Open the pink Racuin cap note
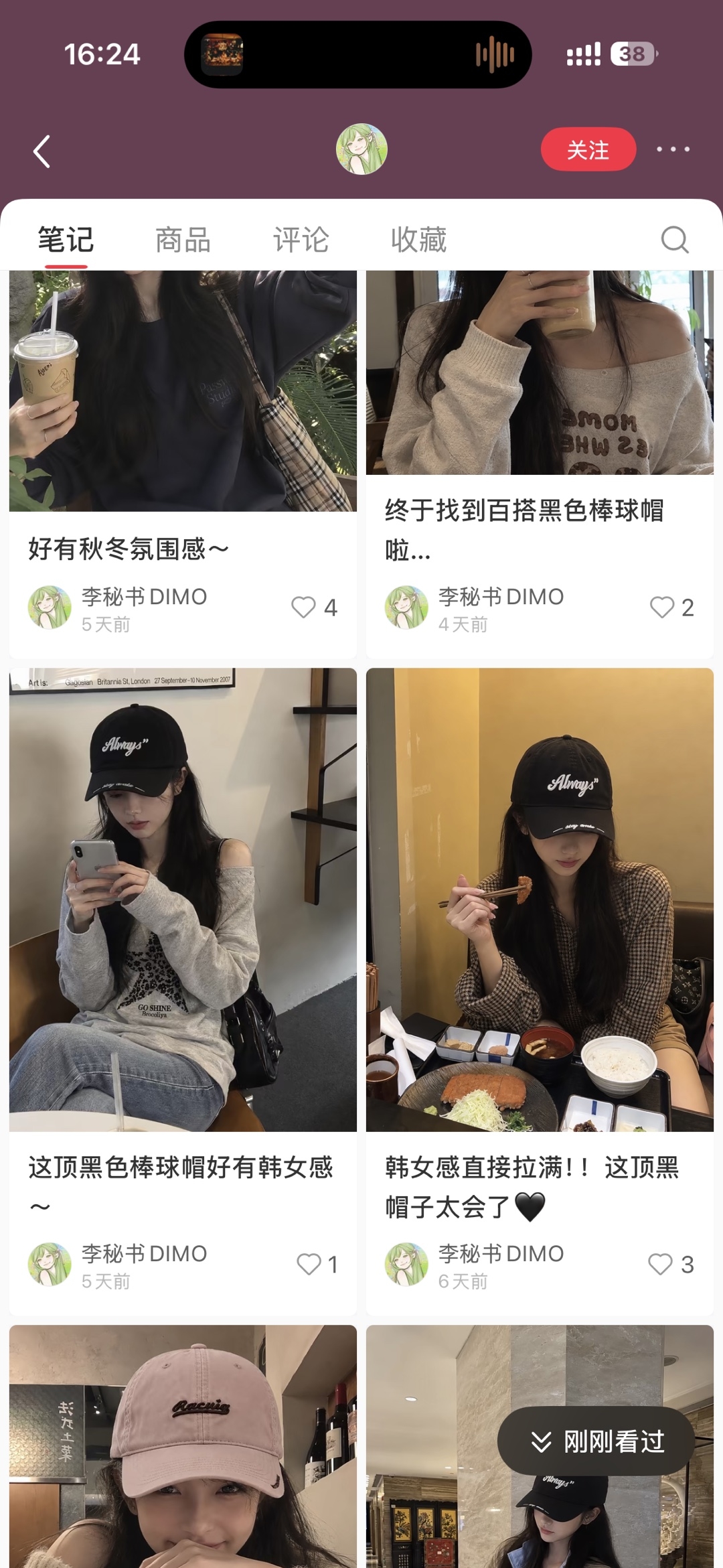 183,1446
